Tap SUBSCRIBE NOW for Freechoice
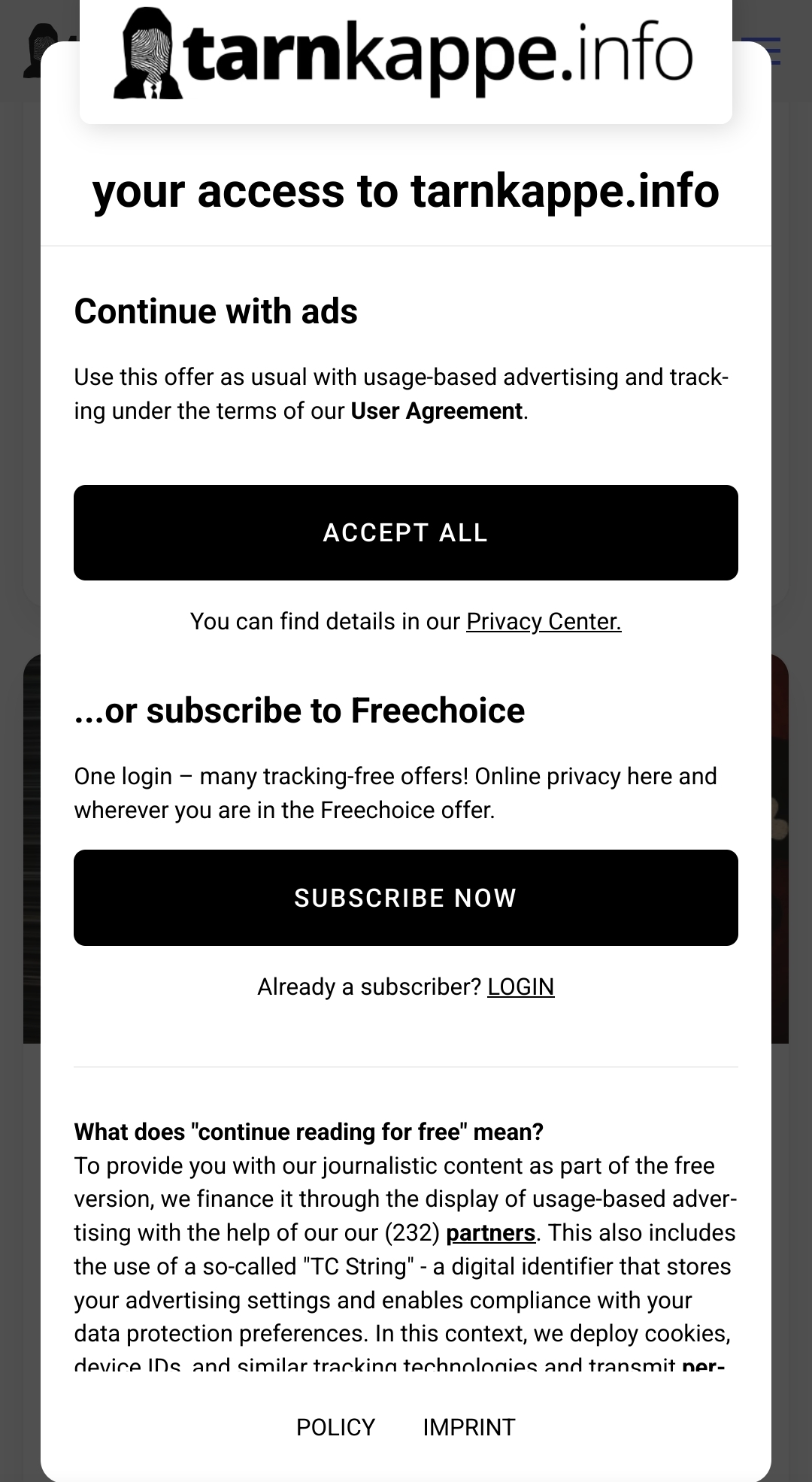This screenshot has height=1482, width=812. (x=406, y=897)
